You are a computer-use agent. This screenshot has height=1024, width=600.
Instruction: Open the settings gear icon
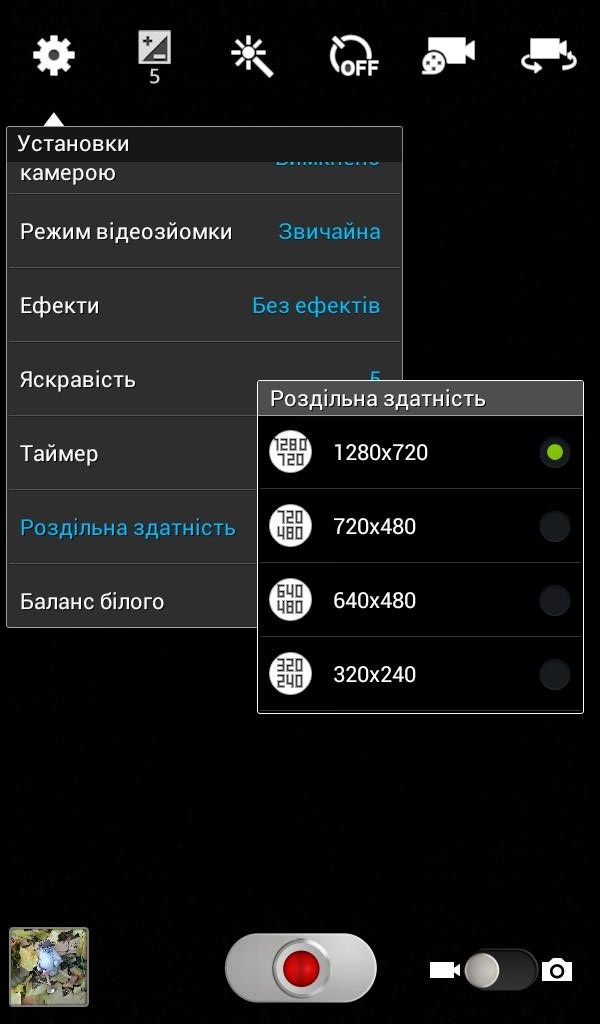pyautogui.click(x=54, y=55)
